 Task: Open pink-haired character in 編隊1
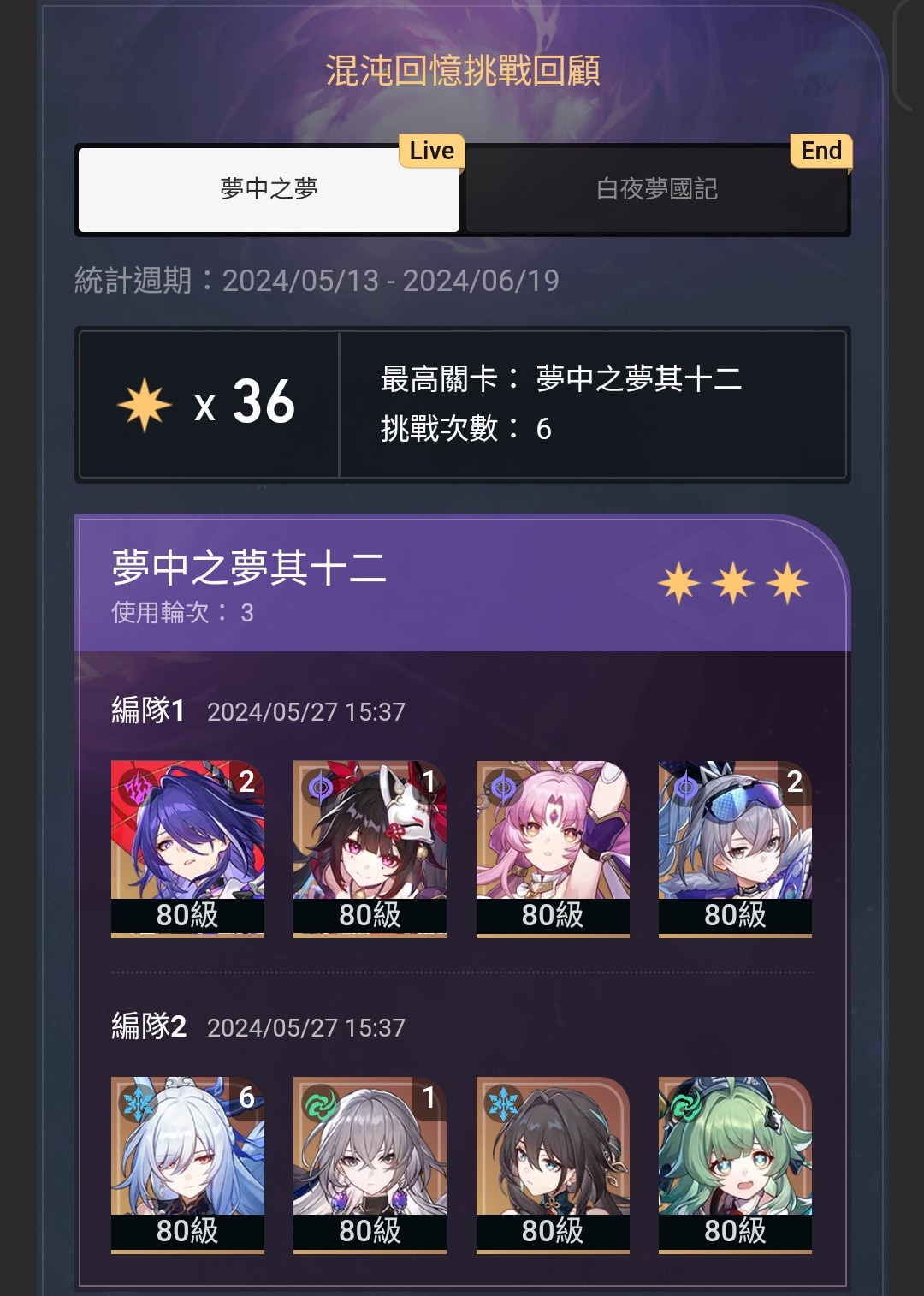click(x=553, y=847)
